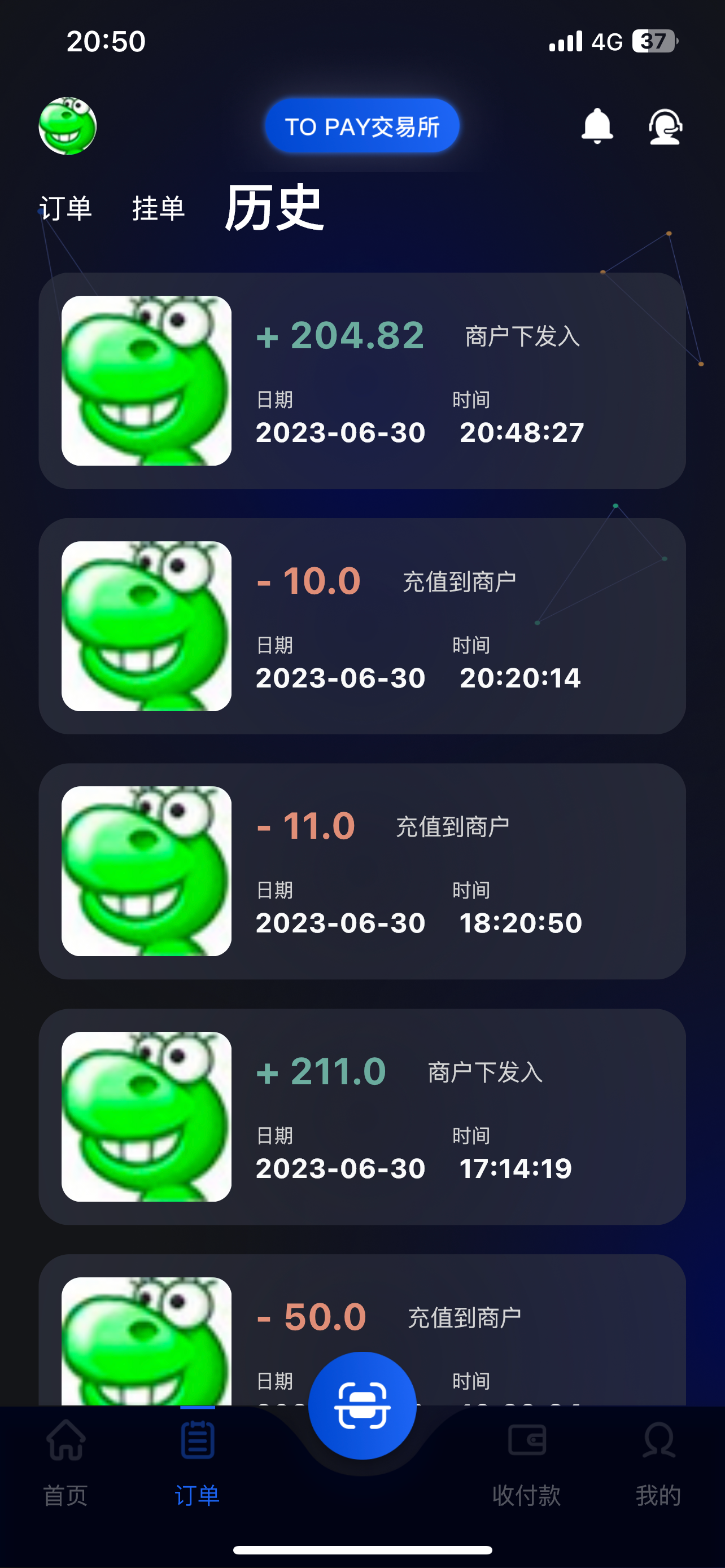Tap the TO PAY交易所 button
Screen dimensions: 725x1568
[x=361, y=126]
